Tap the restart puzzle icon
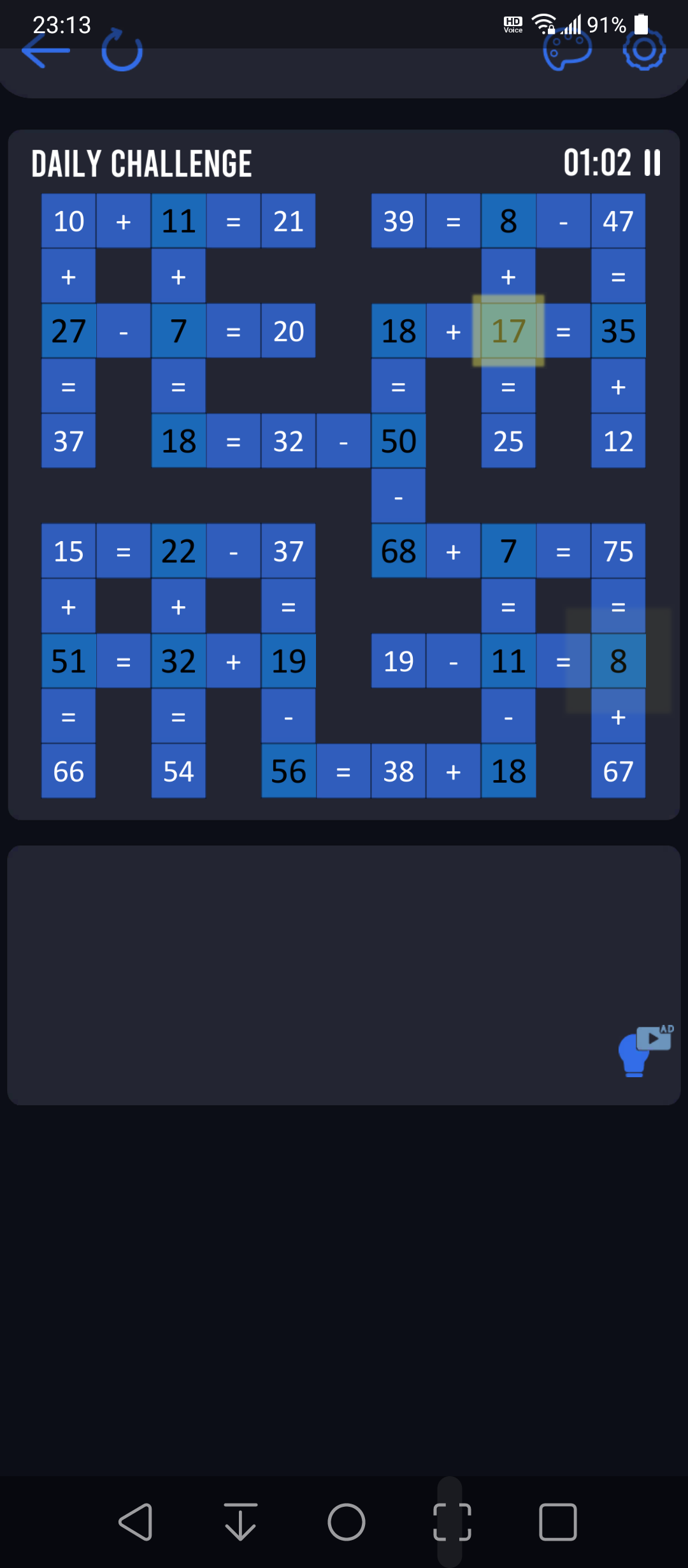 tap(122, 50)
